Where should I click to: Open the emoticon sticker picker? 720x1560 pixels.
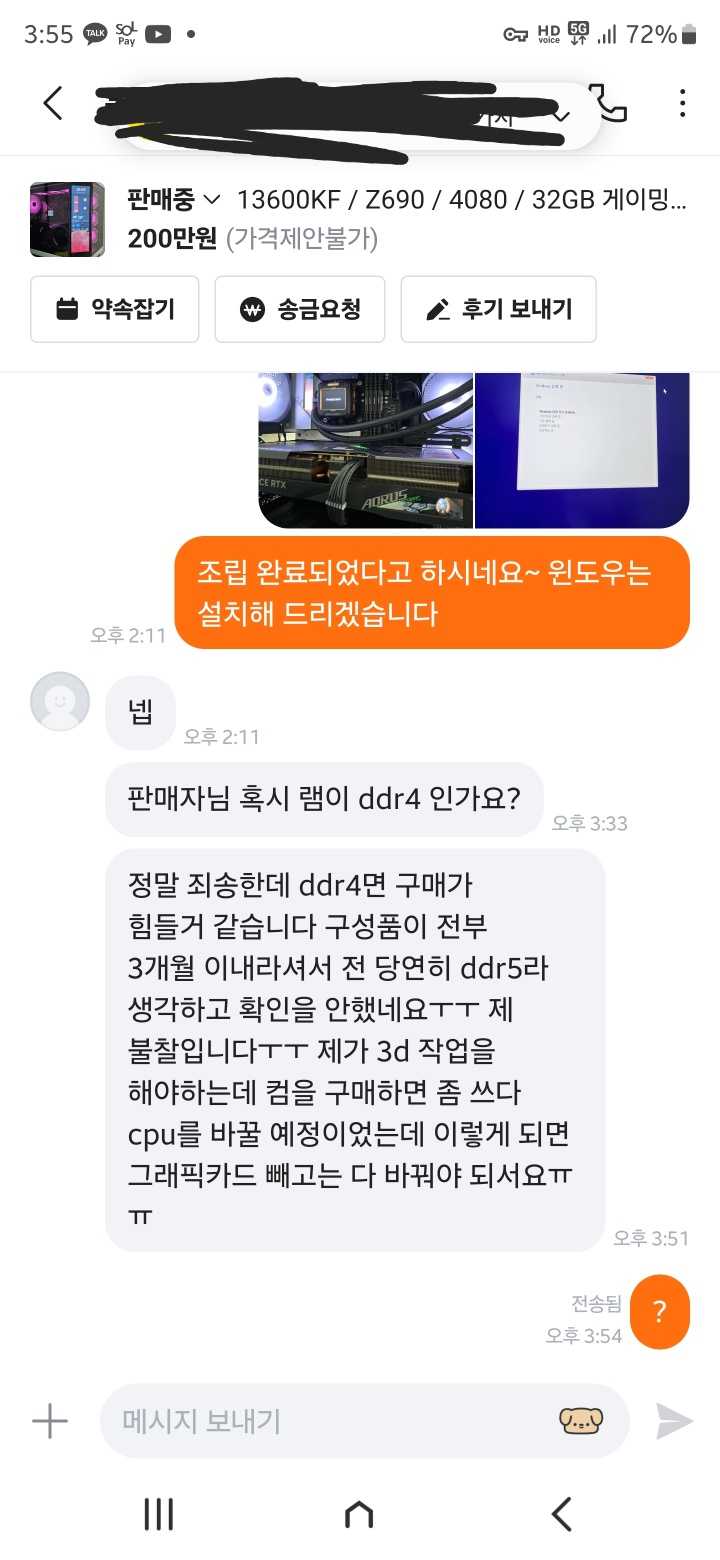point(581,1421)
